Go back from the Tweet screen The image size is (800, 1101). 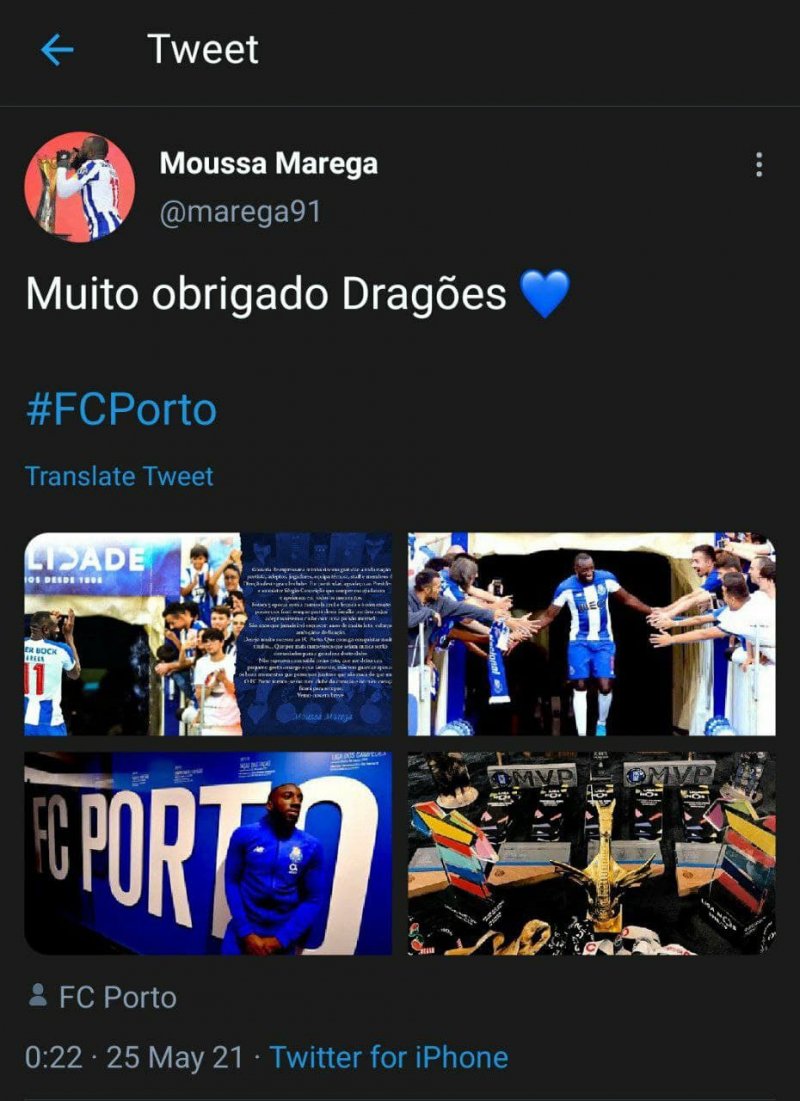(57, 49)
